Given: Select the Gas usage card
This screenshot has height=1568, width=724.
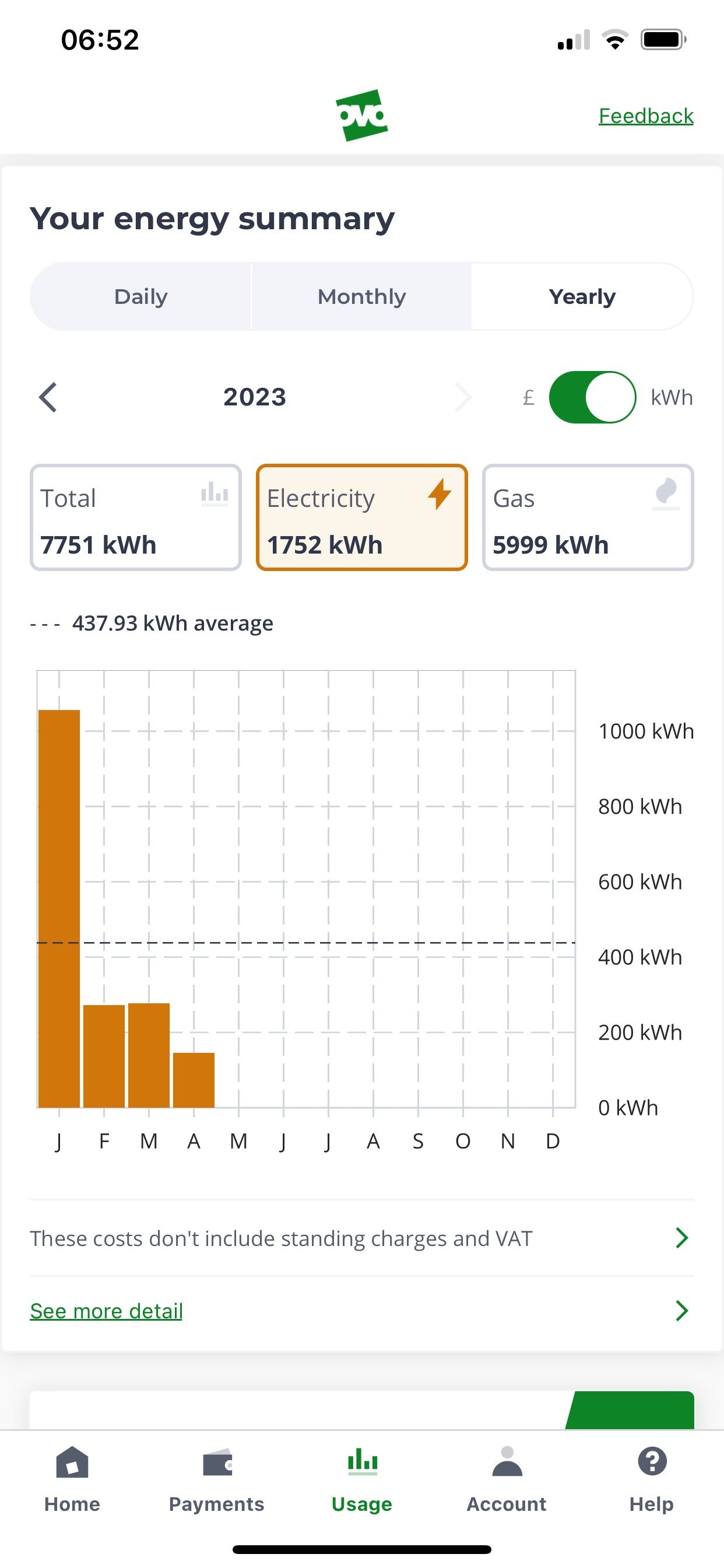Looking at the screenshot, I should pos(588,517).
